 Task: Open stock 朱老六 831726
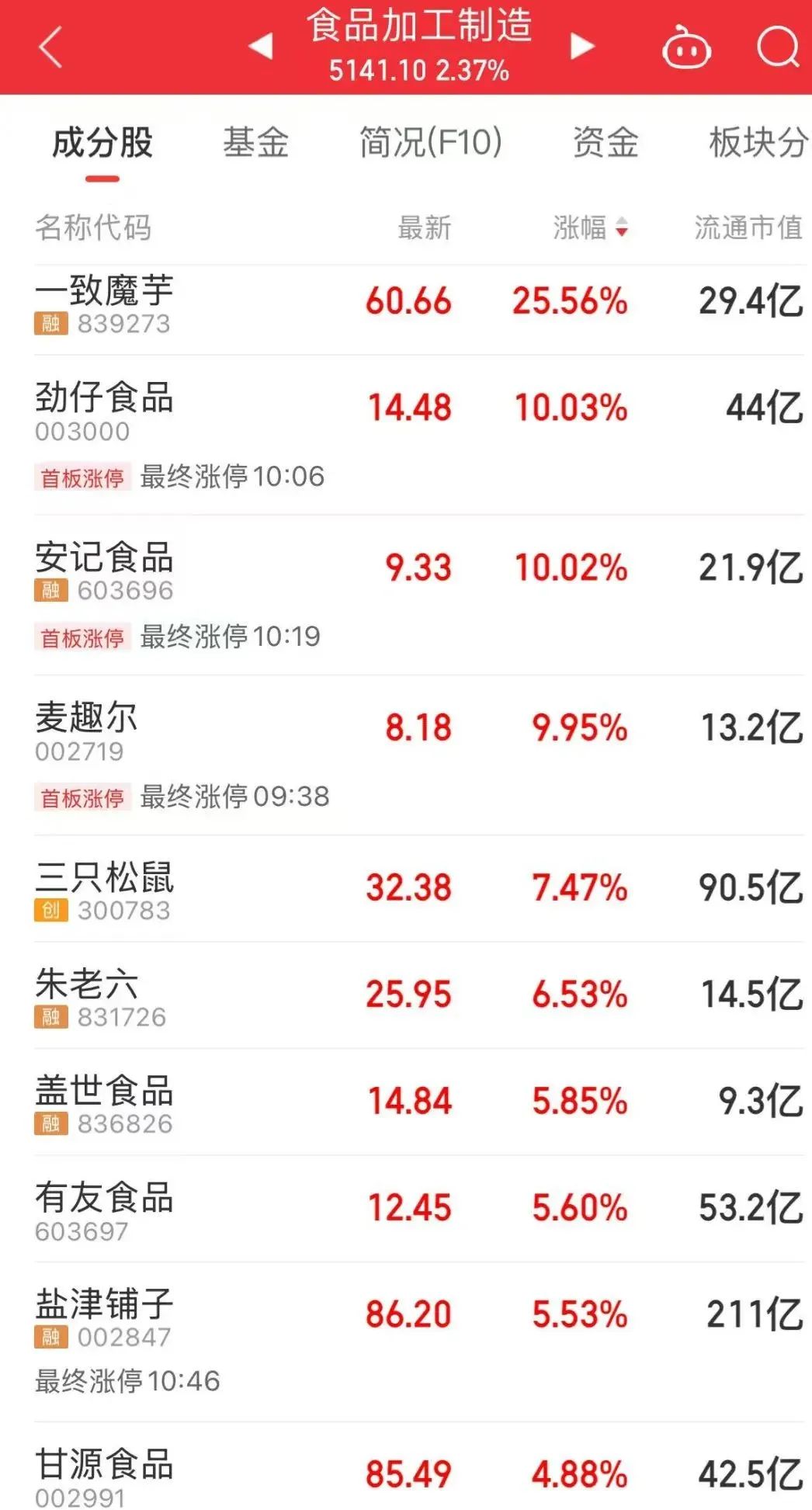pyautogui.click(x=87, y=996)
